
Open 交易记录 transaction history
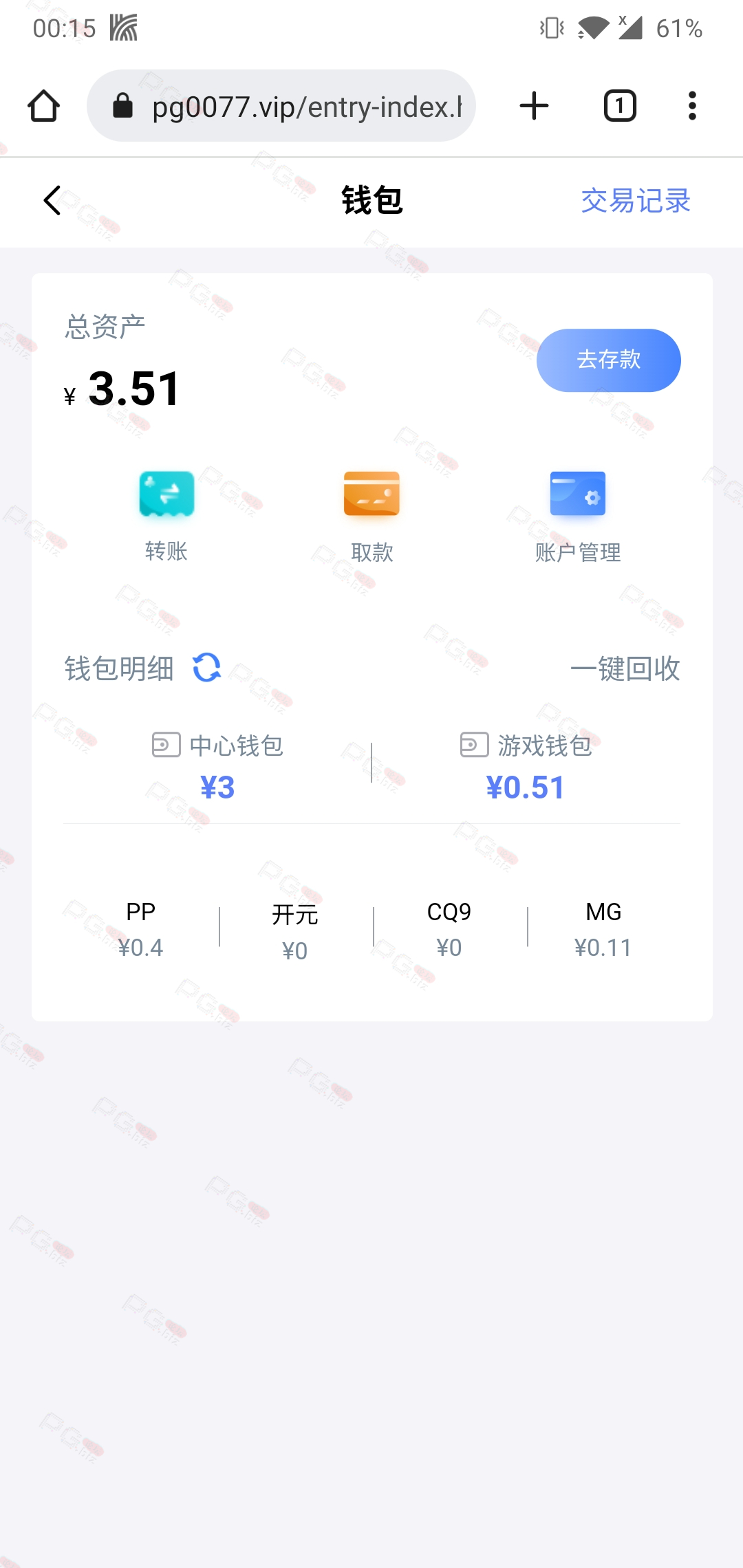[x=636, y=201]
